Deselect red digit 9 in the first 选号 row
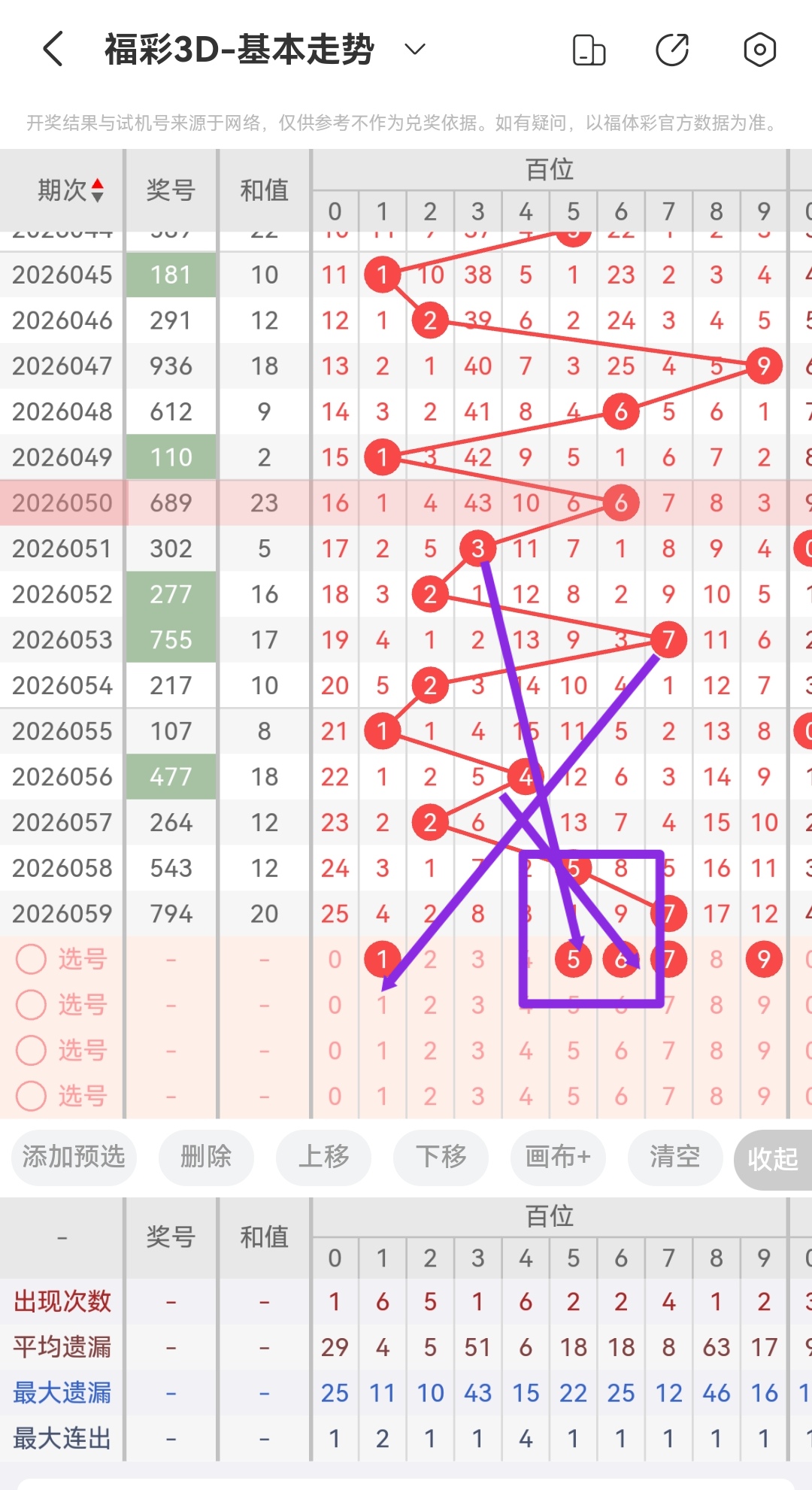Viewport: 812px width, 1490px height. click(764, 959)
